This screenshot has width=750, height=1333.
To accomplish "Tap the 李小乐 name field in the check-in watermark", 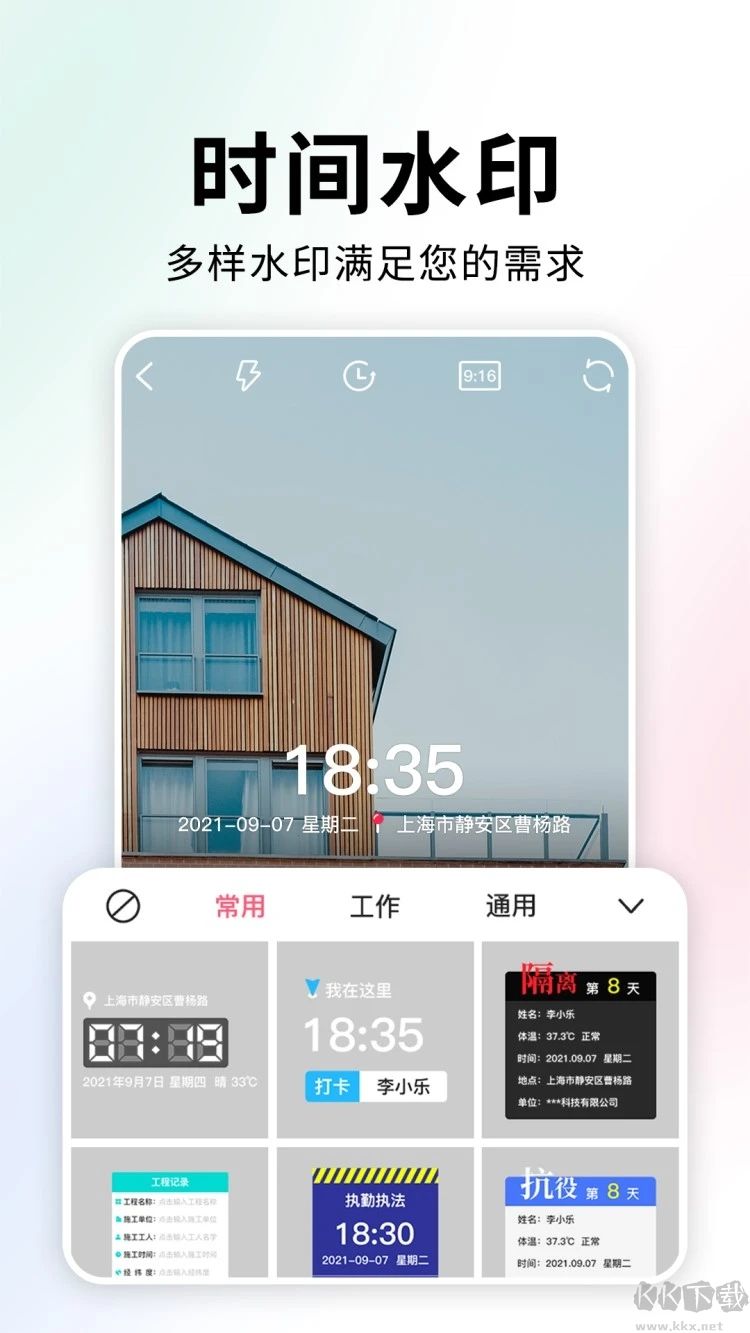I will [x=400, y=1086].
